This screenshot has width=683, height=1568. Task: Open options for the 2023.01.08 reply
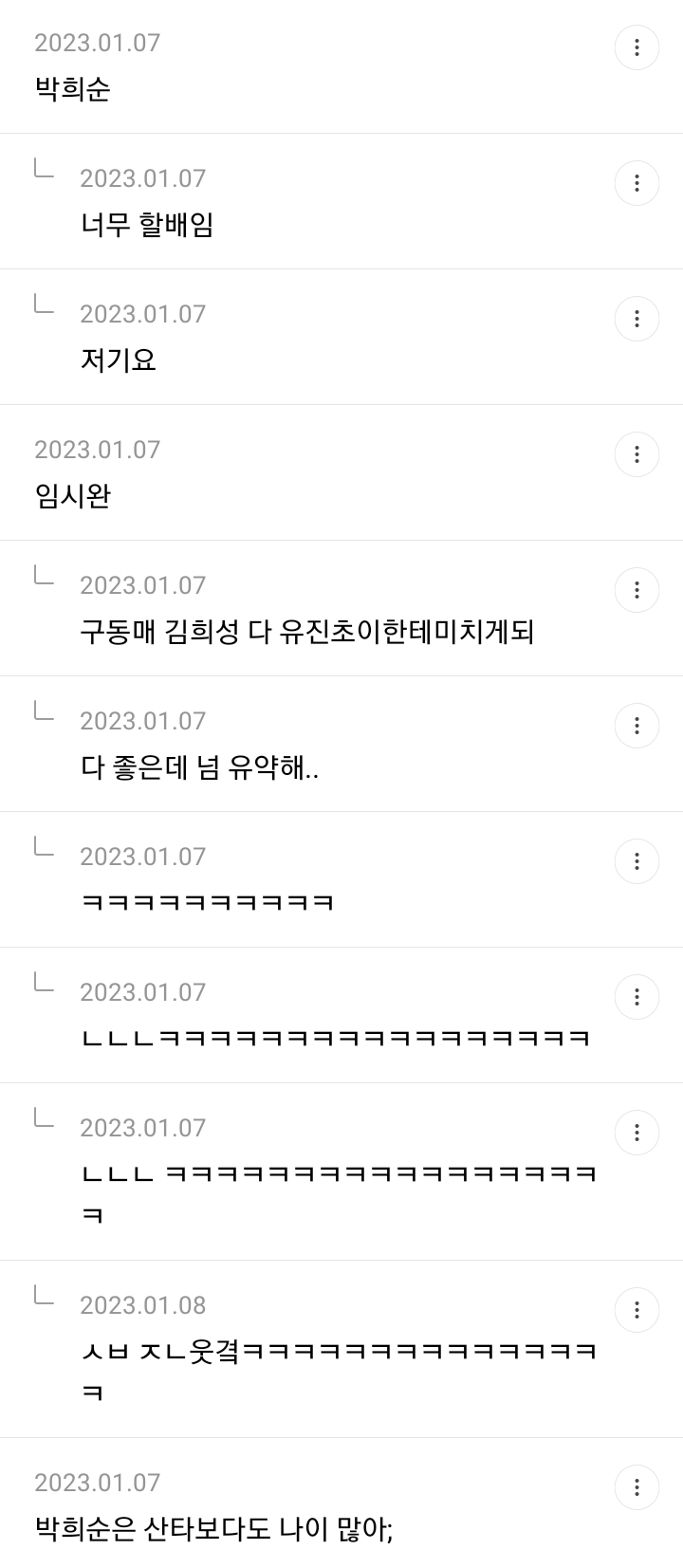pos(637,1310)
